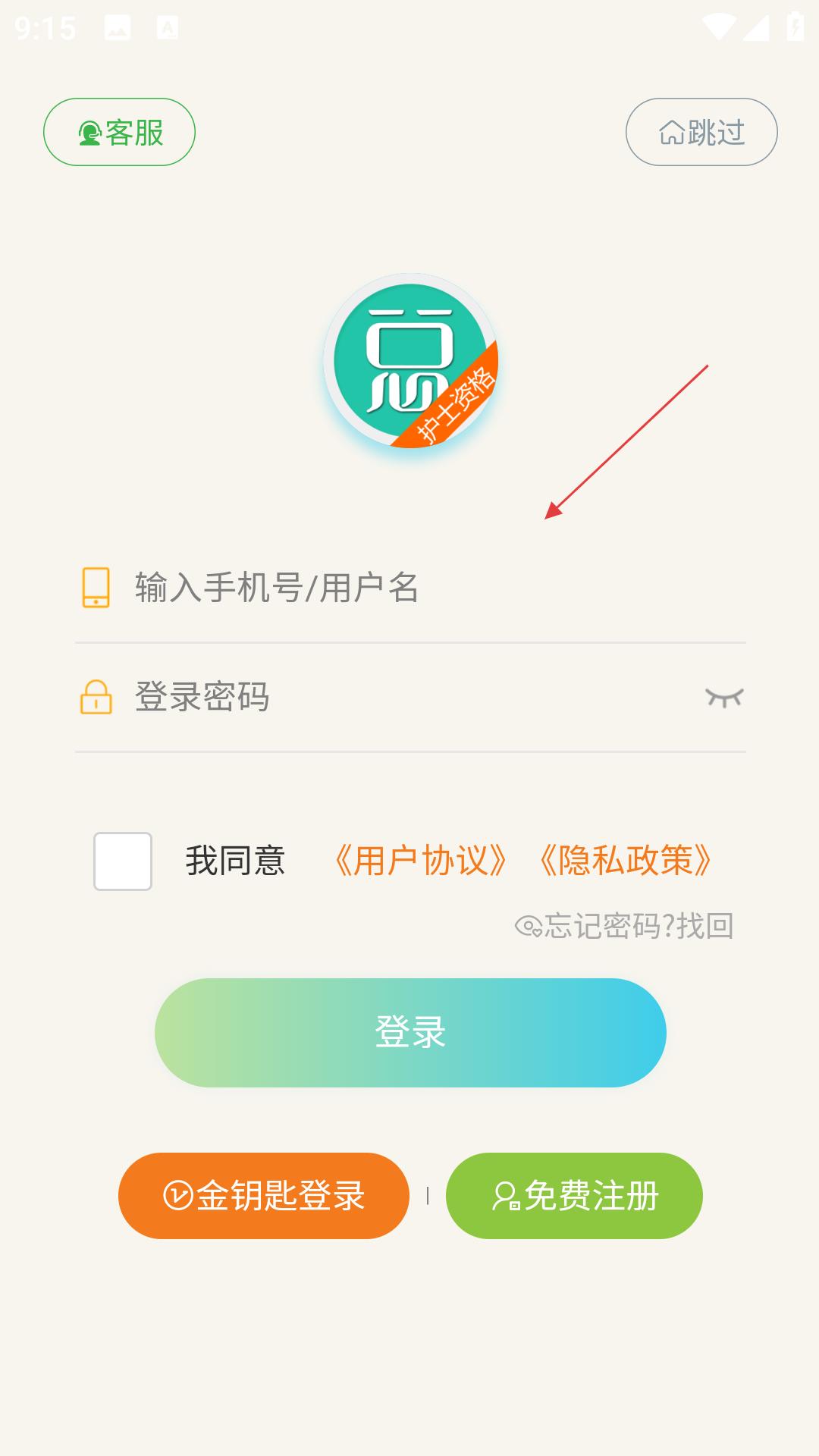
Task: Toggle password visibility eye icon
Action: coord(724,698)
